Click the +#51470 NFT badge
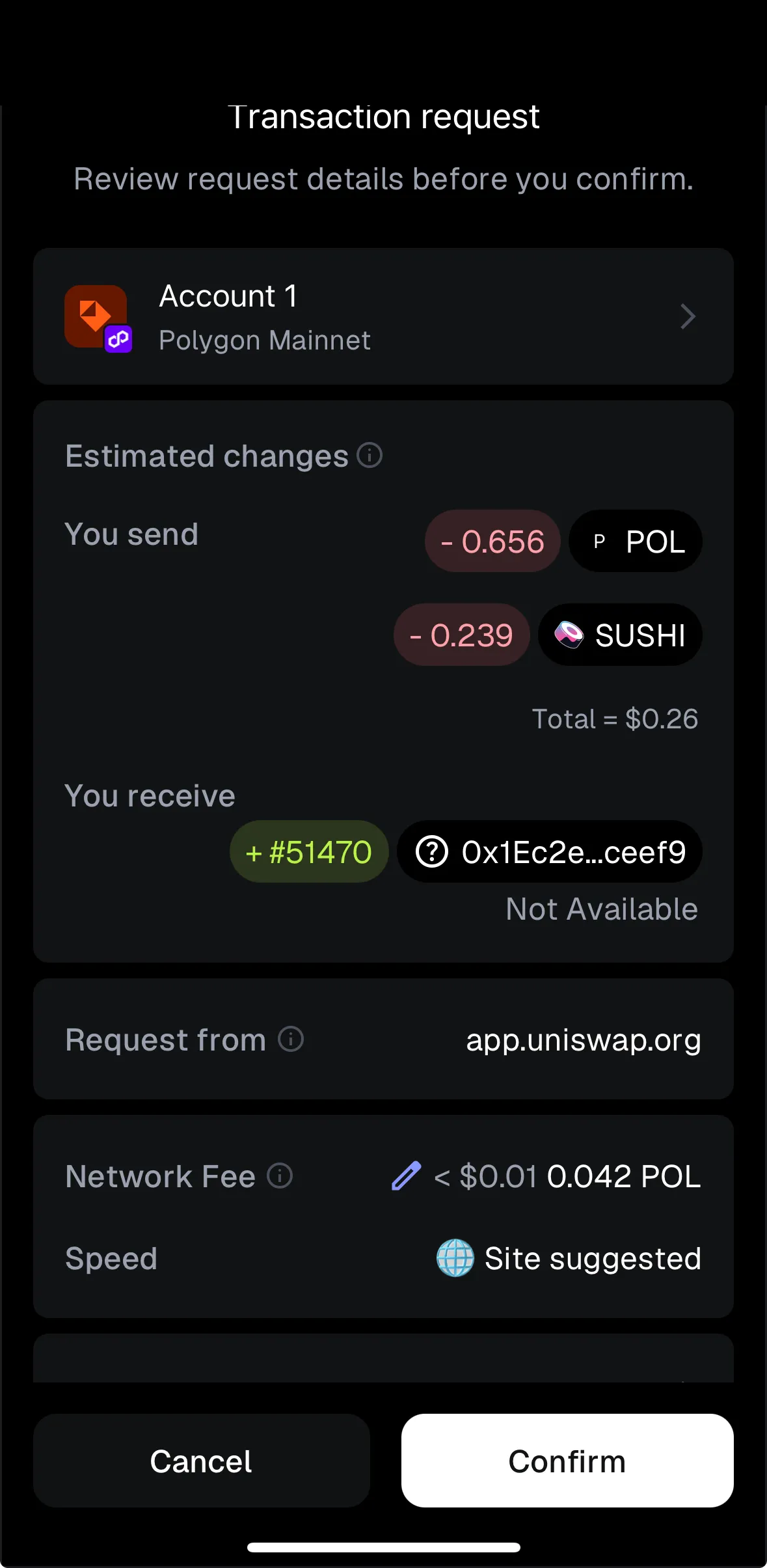The width and height of the screenshot is (767, 1568). (x=308, y=851)
